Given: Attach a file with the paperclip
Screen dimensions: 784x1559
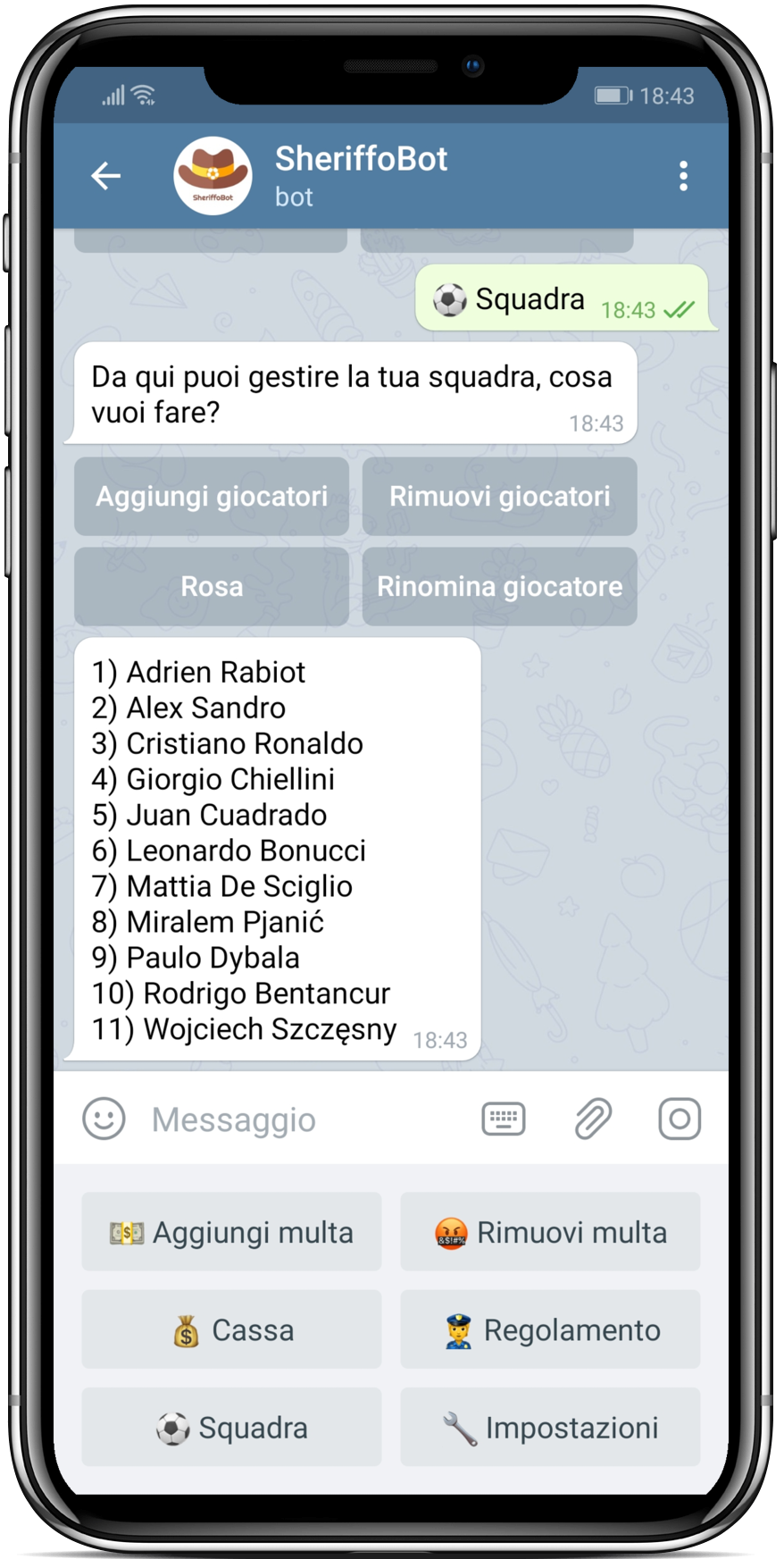Looking at the screenshot, I should 592,1119.
